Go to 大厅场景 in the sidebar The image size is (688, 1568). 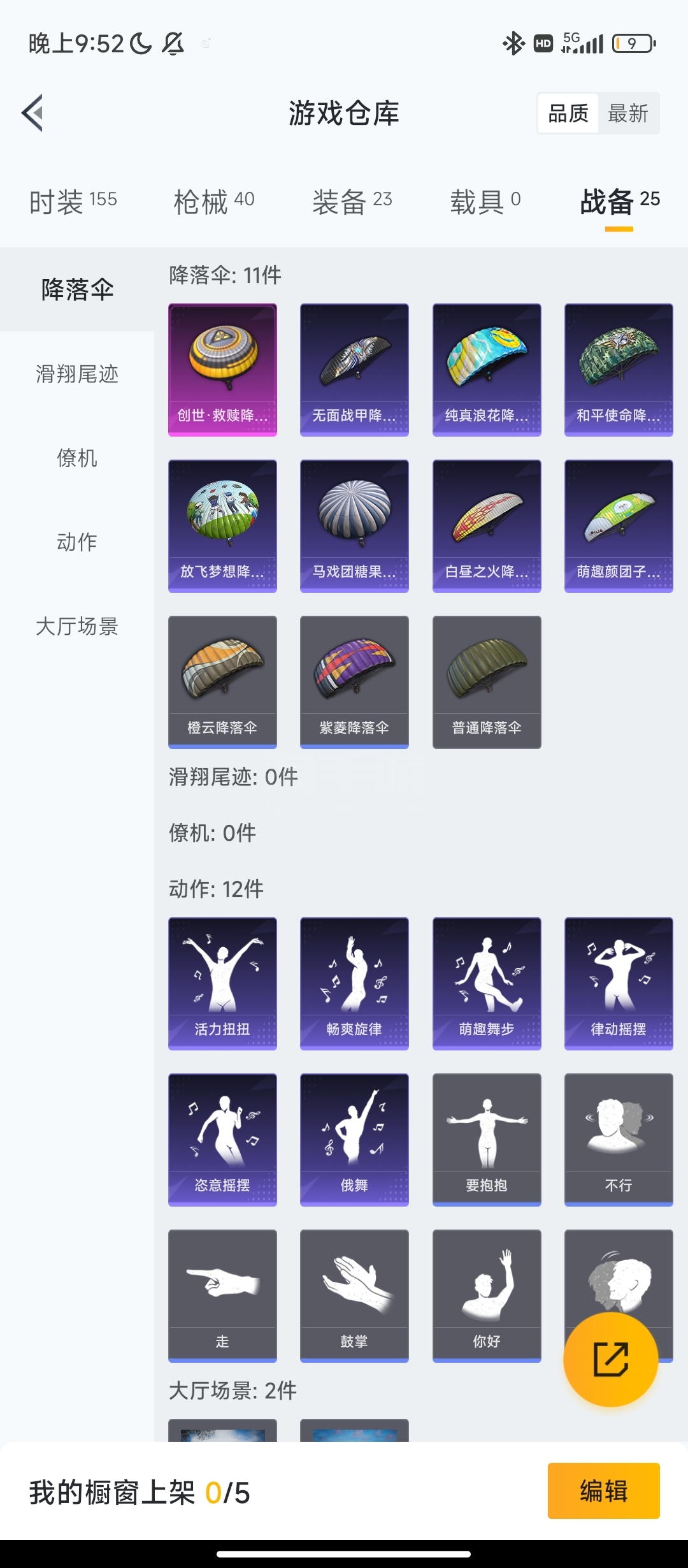coord(77,627)
